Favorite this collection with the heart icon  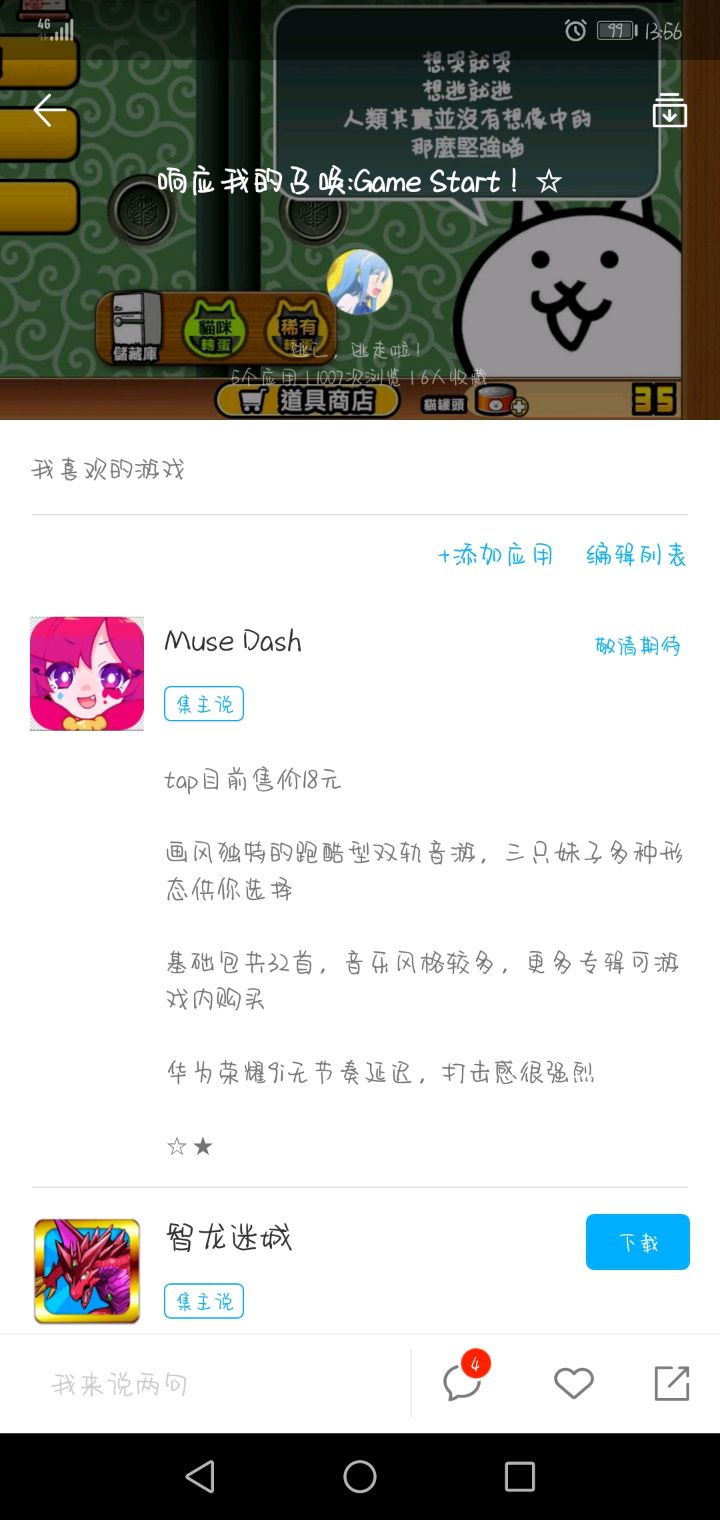[573, 1383]
